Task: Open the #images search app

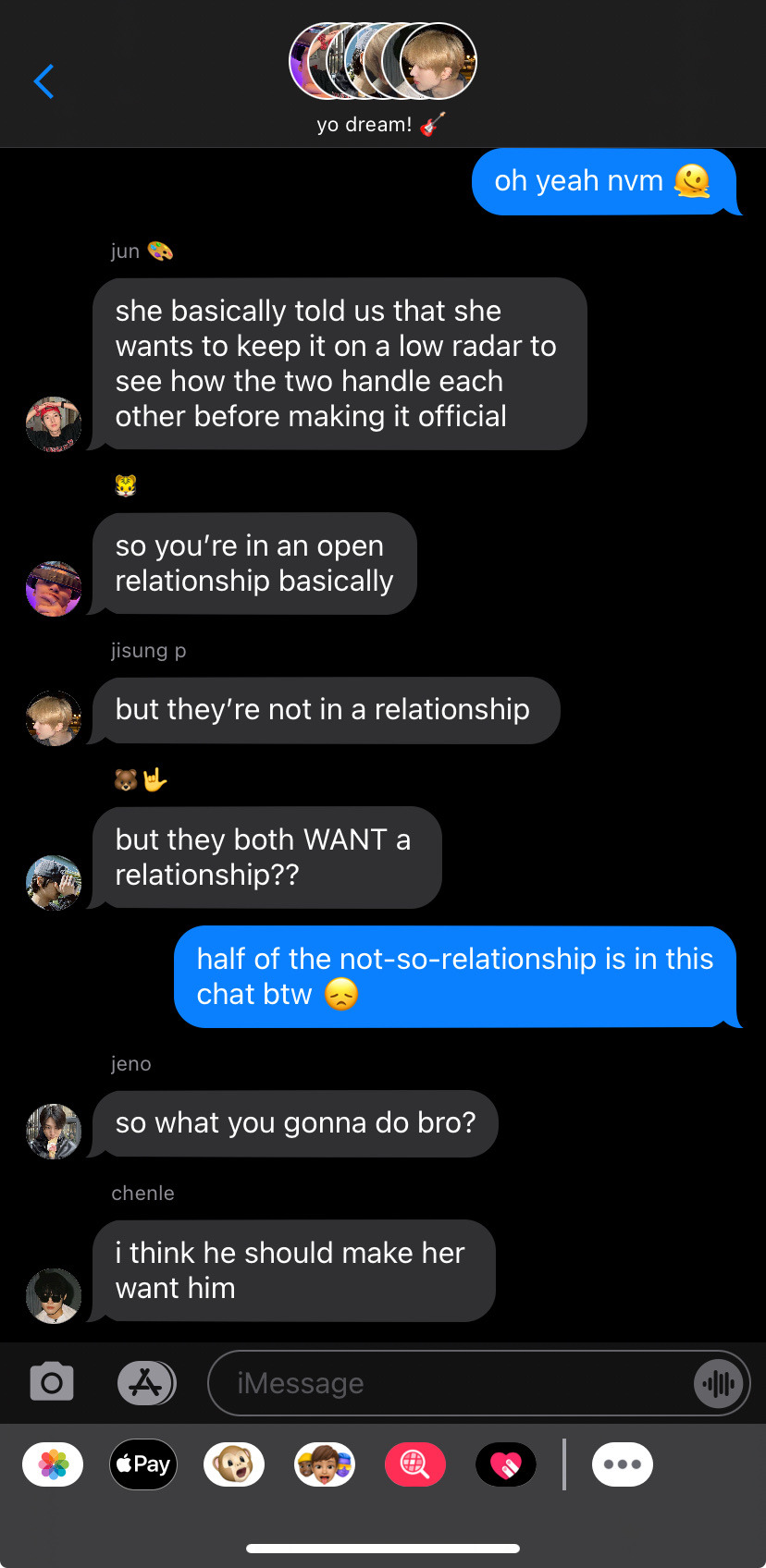Action: (x=415, y=1464)
